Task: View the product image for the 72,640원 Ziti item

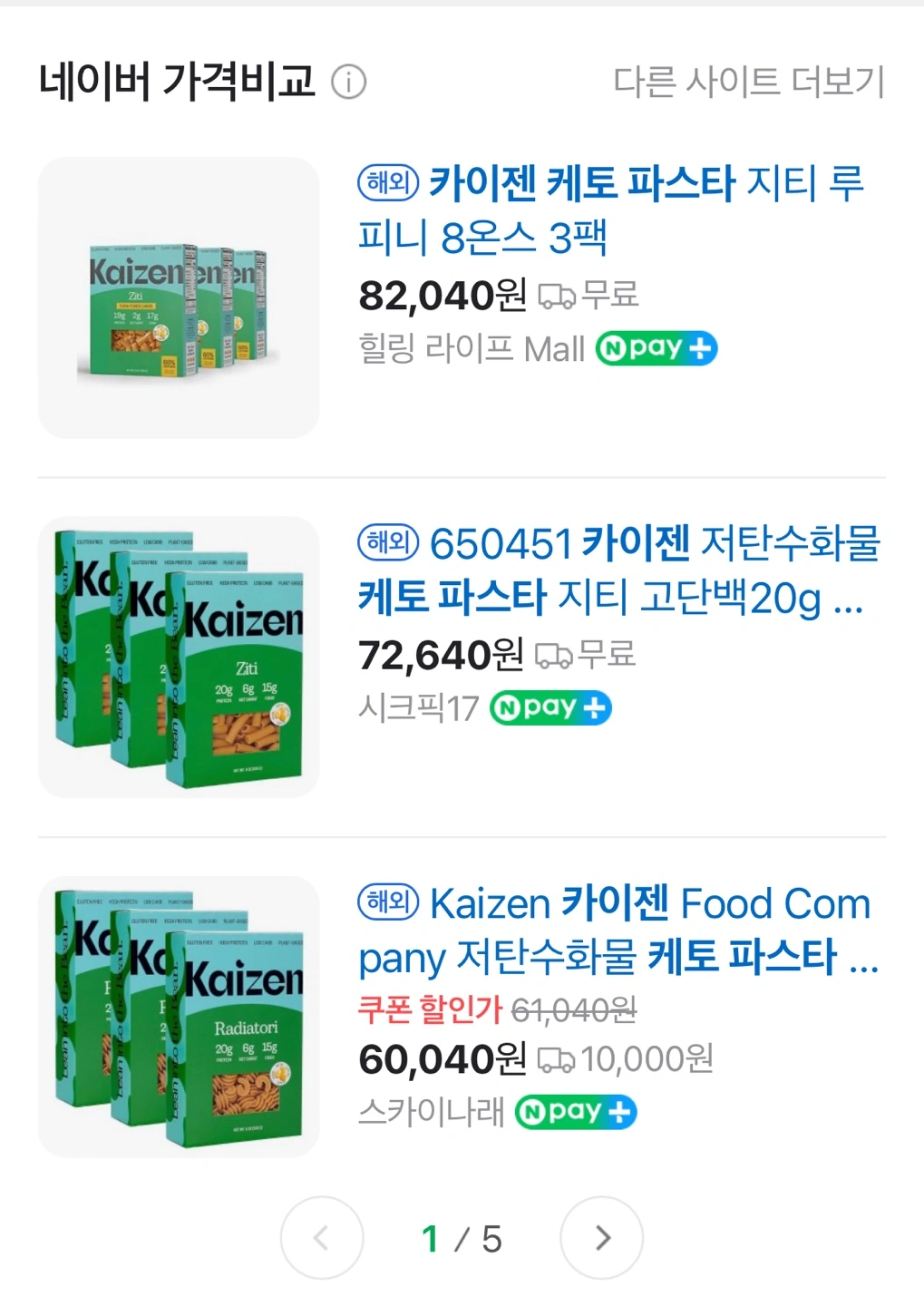Action: pyautogui.click(x=179, y=658)
